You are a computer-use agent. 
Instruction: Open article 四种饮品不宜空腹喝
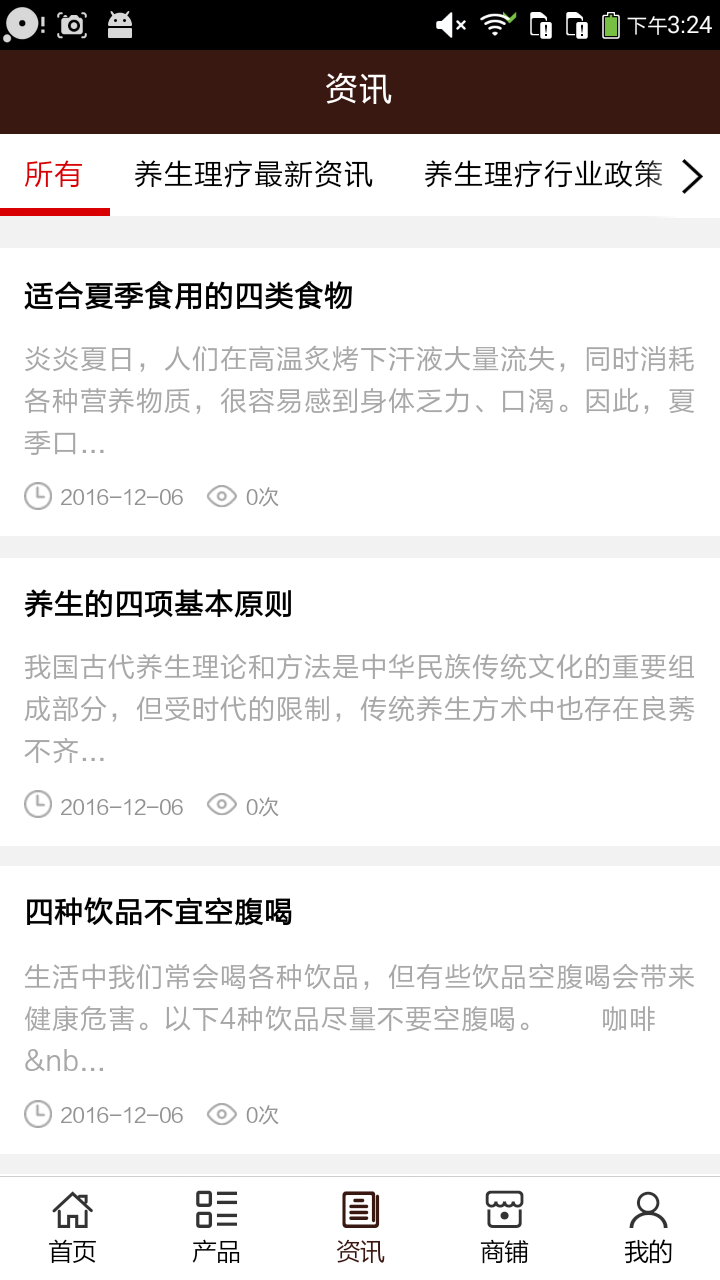(x=158, y=912)
